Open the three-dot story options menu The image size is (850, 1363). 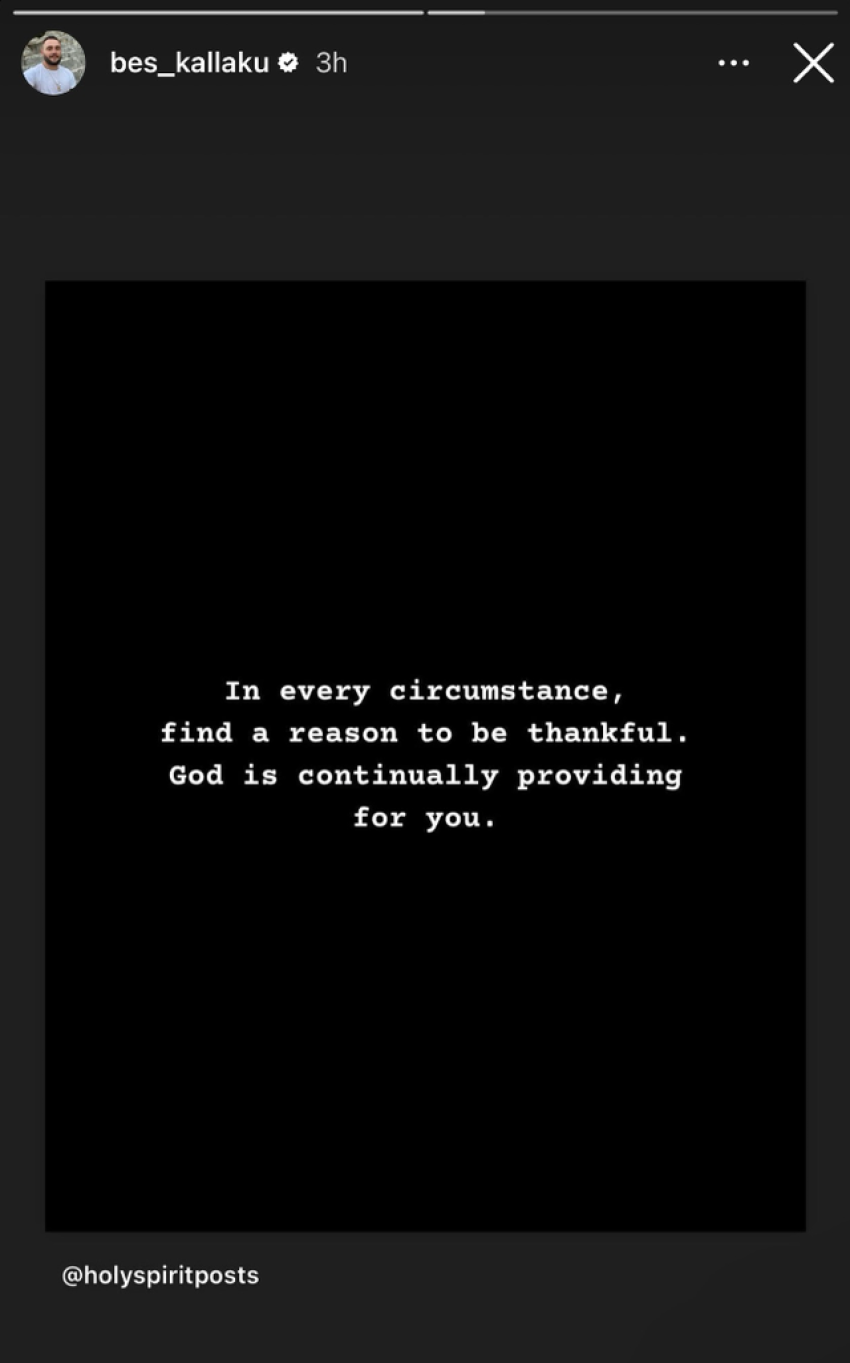coord(733,63)
